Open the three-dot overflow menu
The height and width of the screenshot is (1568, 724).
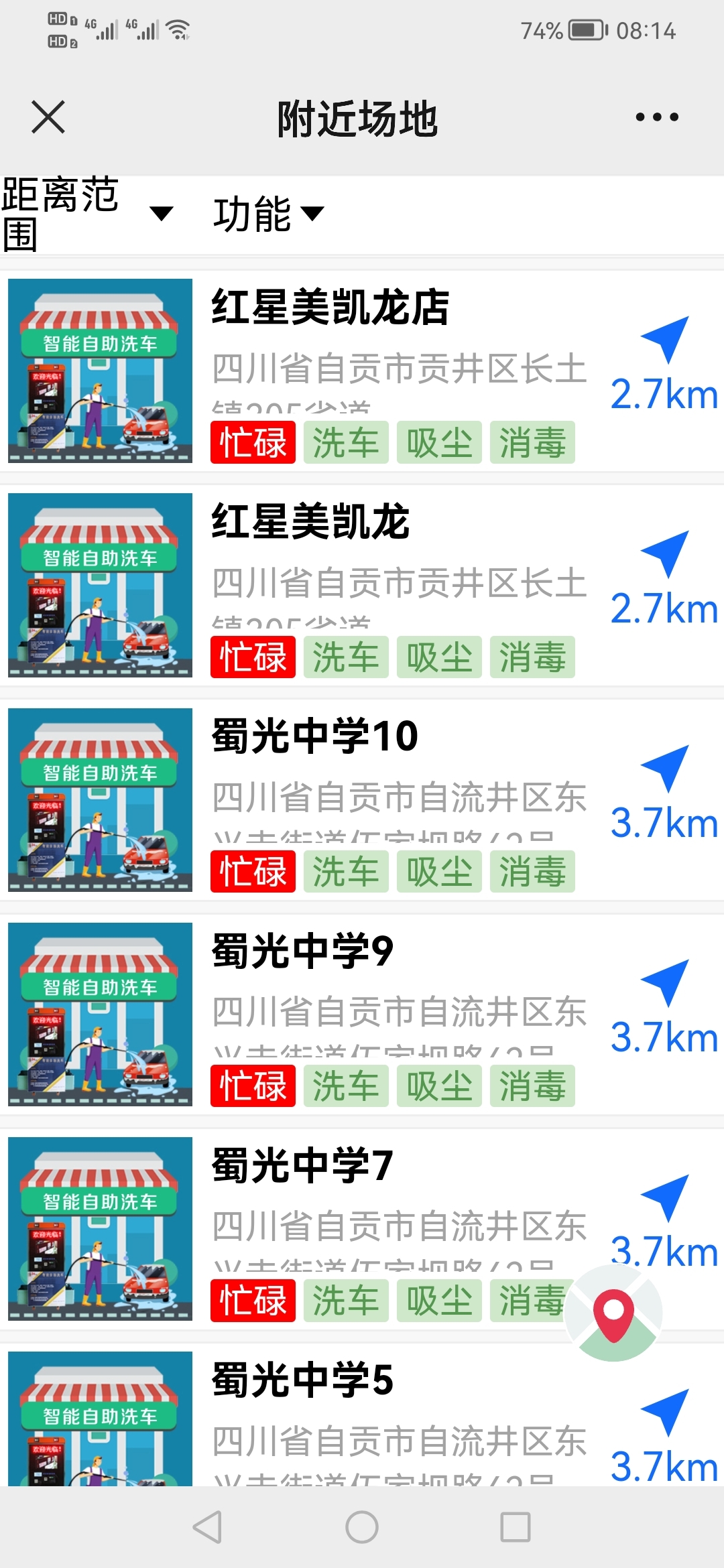(x=656, y=117)
